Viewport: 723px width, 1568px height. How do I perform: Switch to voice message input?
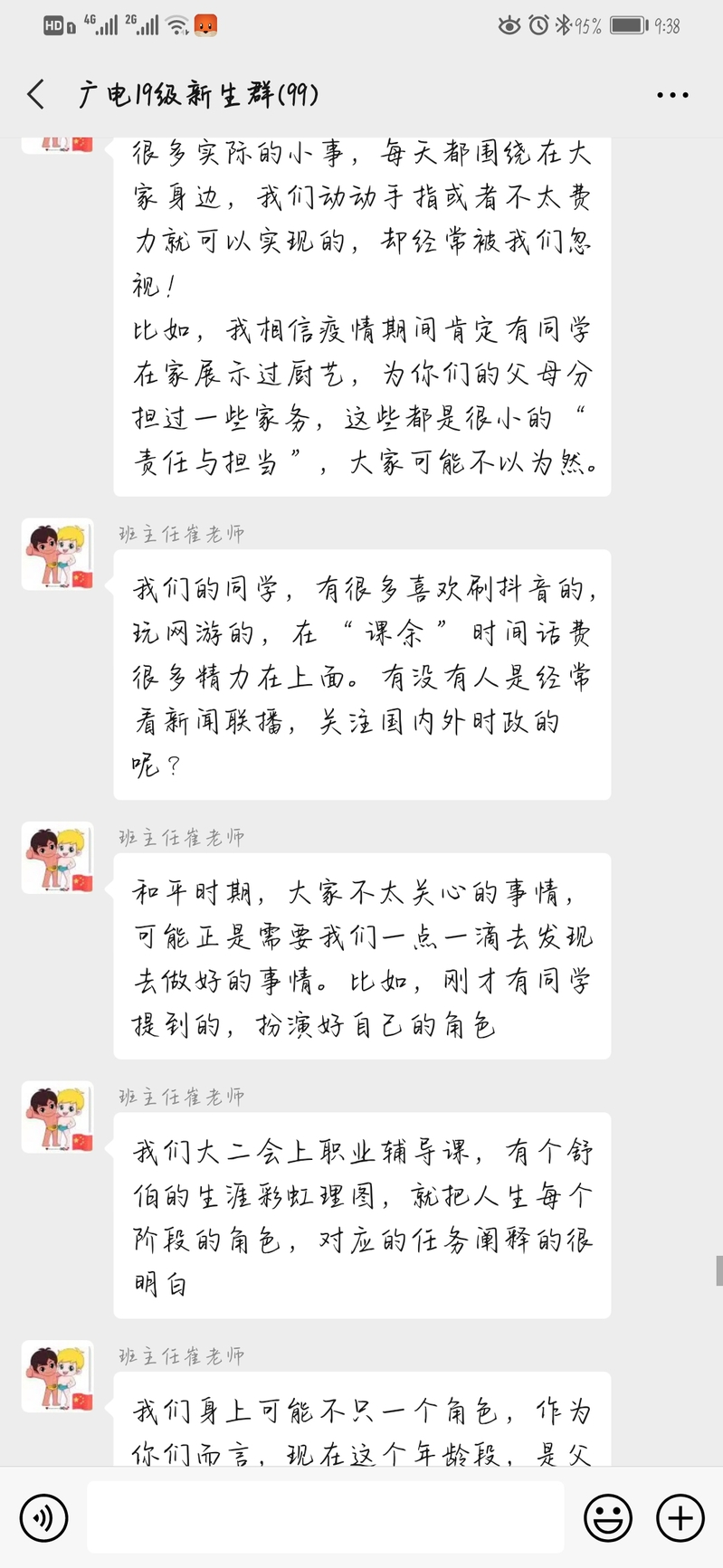tap(43, 1517)
